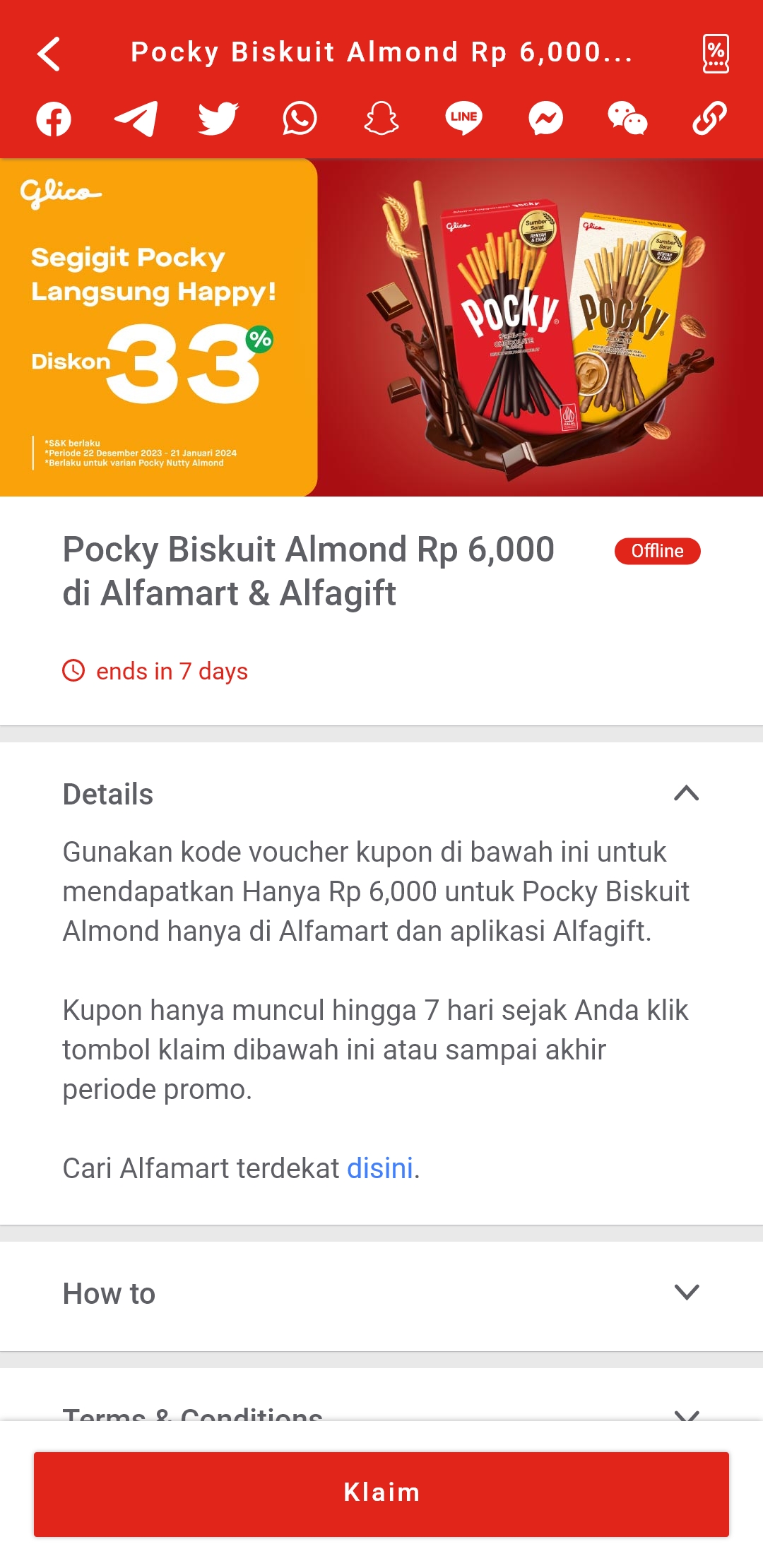Expand Terms & Conditions
Screen dimensions: 763x1568
[x=685, y=1413]
